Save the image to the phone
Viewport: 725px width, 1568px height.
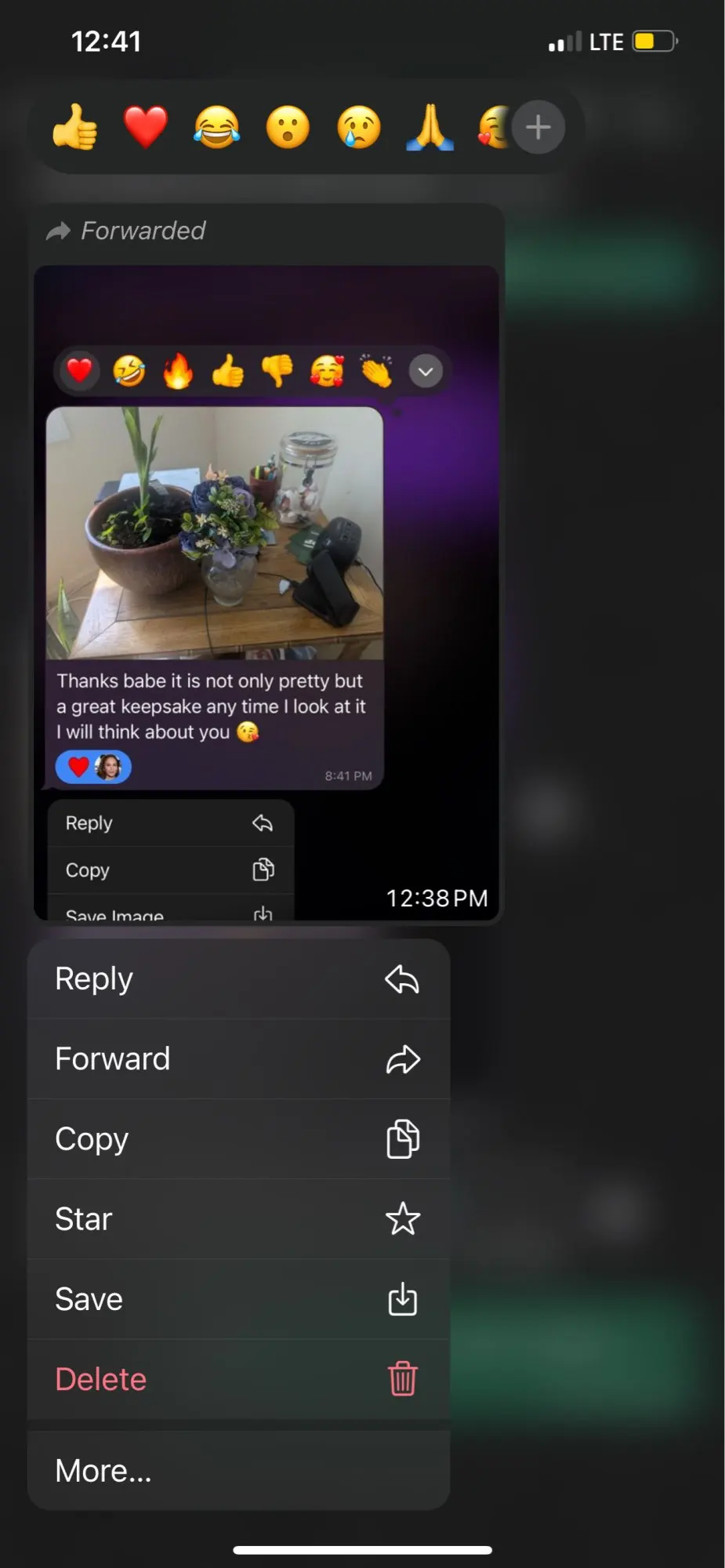pyautogui.click(x=238, y=1299)
